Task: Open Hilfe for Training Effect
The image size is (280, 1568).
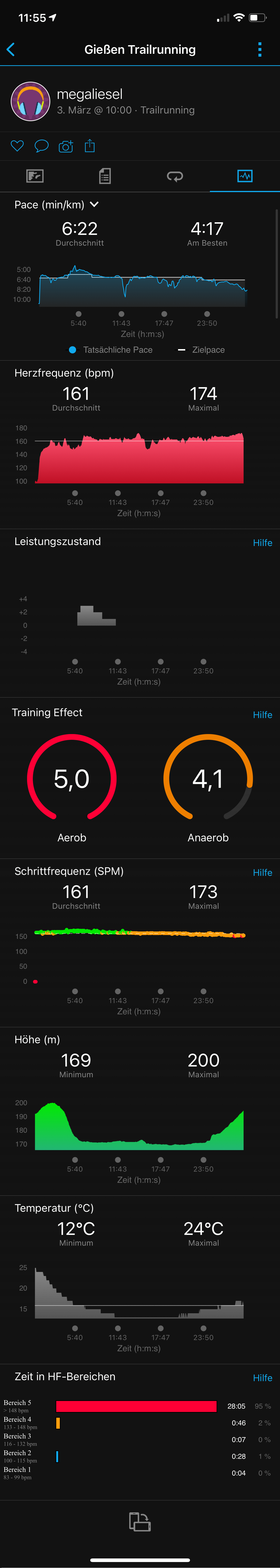Action: (x=262, y=715)
